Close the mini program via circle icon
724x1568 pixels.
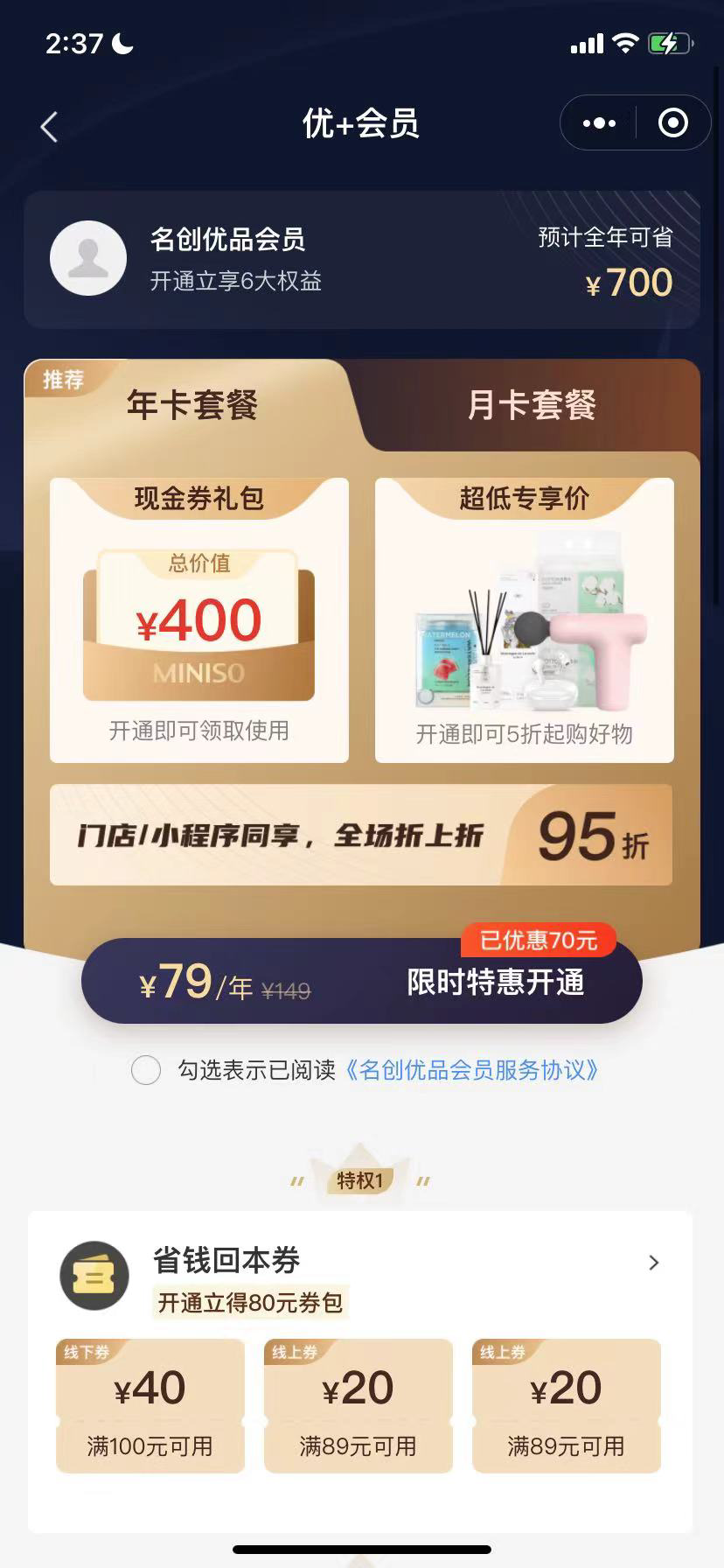coord(672,123)
